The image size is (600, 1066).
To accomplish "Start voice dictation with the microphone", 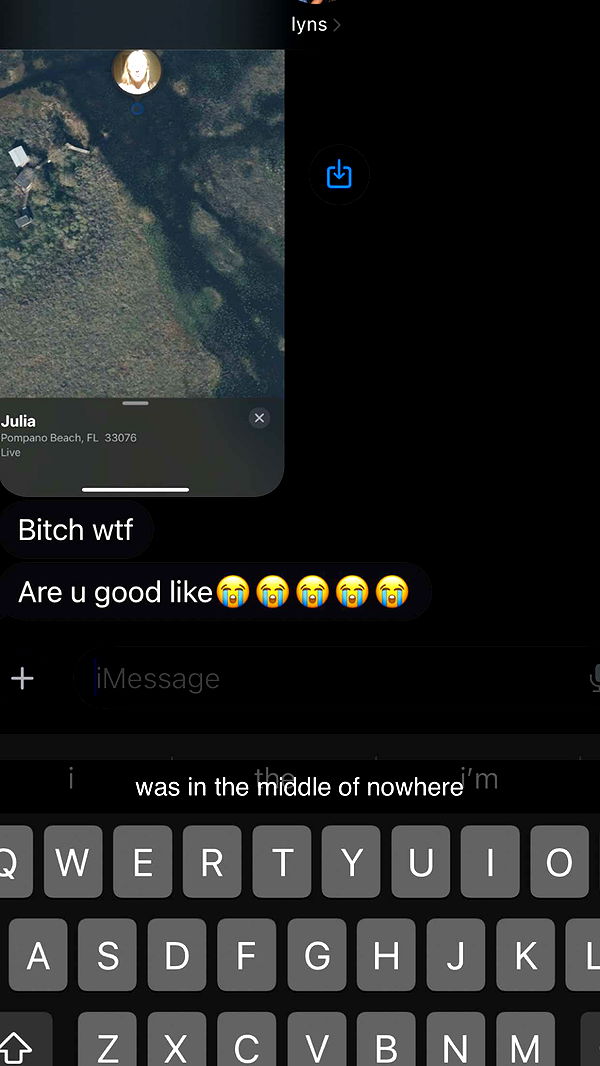I will pyautogui.click(x=594, y=679).
